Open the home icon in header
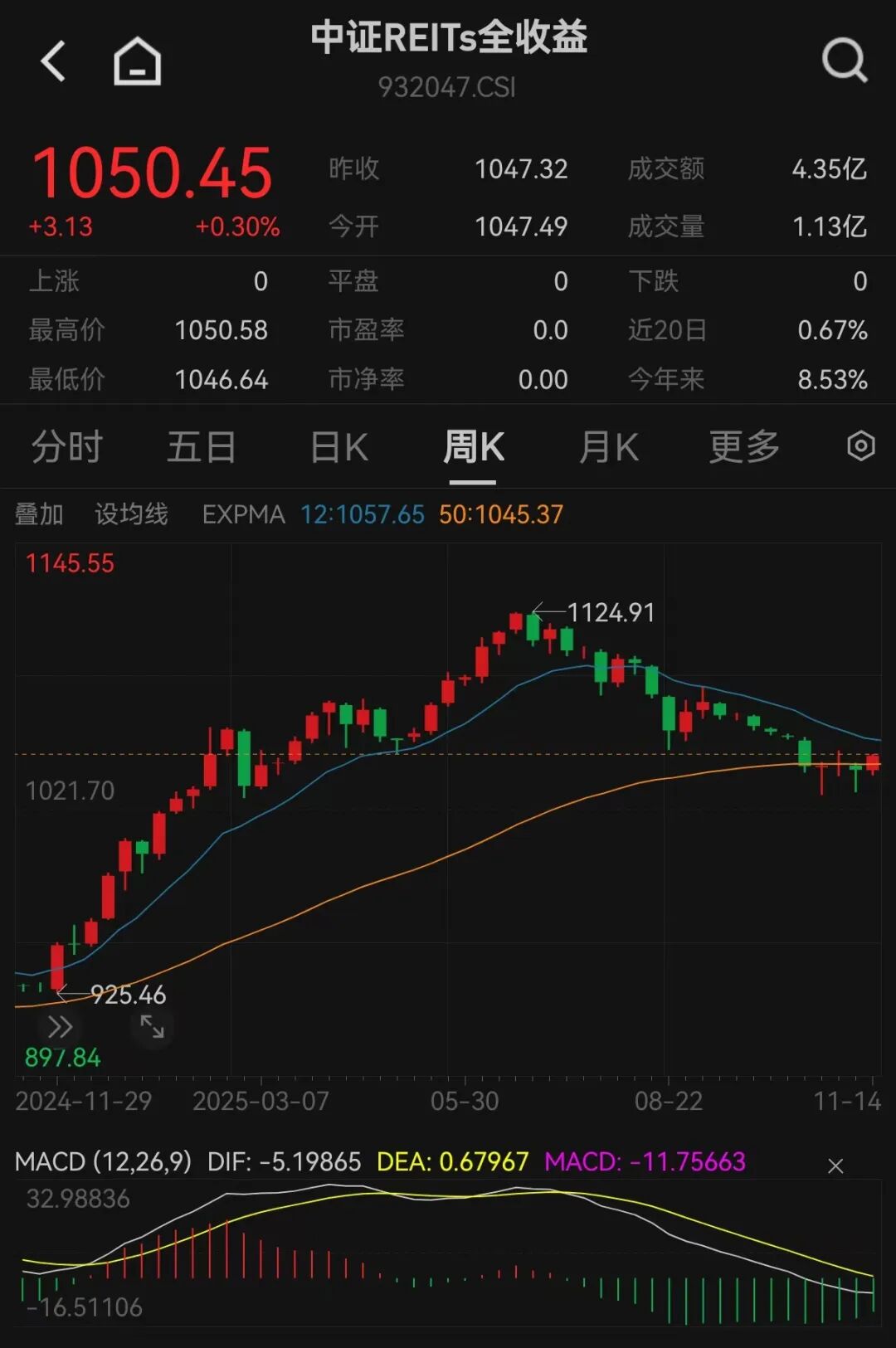 137,61
